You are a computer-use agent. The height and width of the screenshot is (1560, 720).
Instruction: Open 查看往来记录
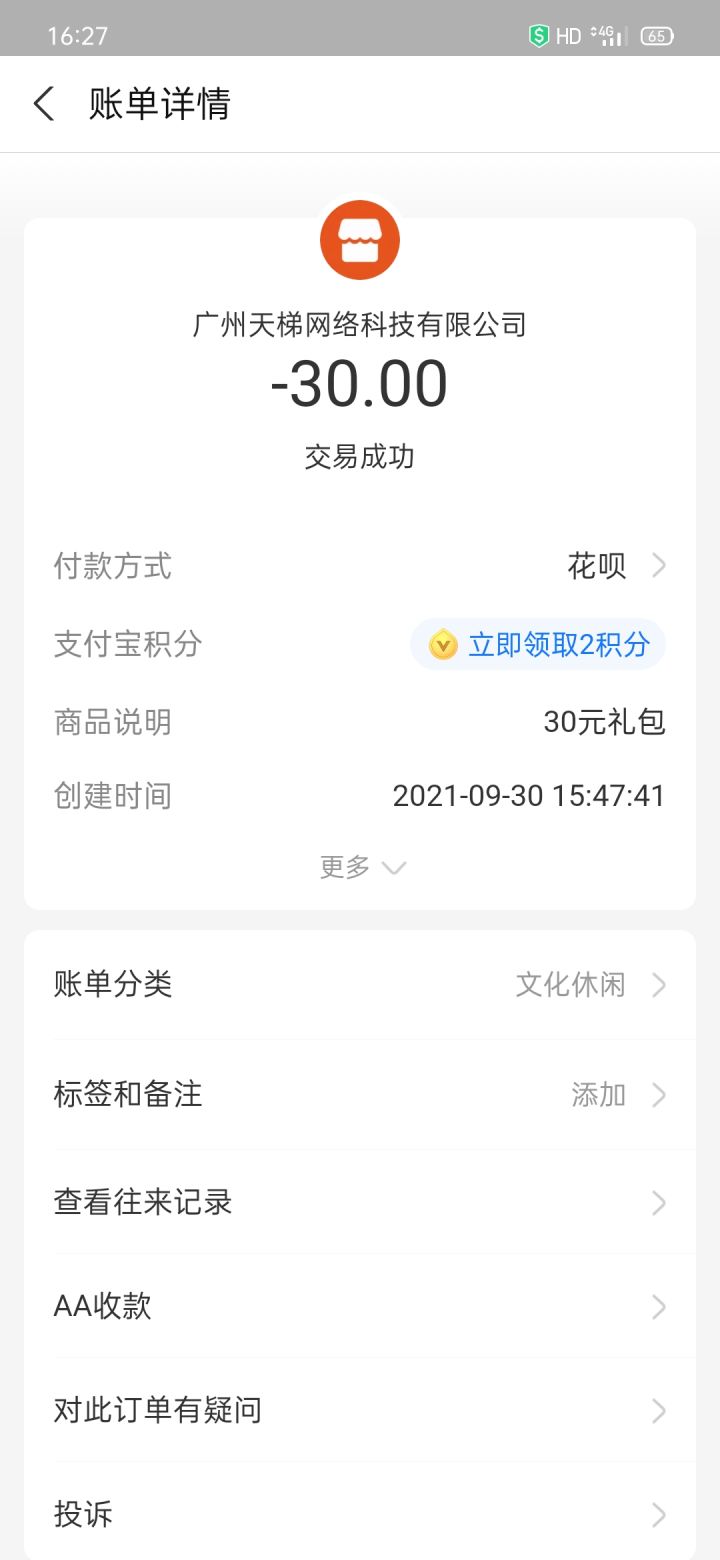pyautogui.click(x=360, y=1202)
